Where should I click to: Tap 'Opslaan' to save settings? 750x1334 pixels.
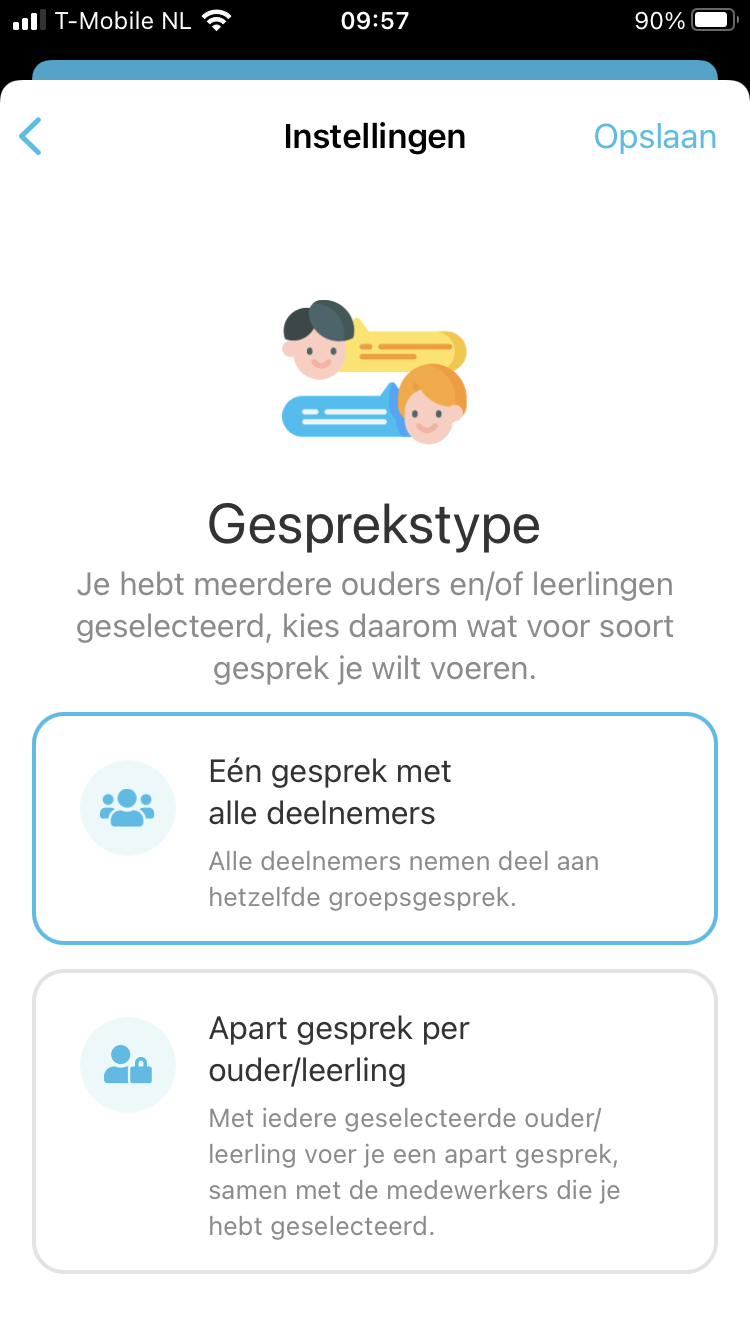click(x=655, y=136)
